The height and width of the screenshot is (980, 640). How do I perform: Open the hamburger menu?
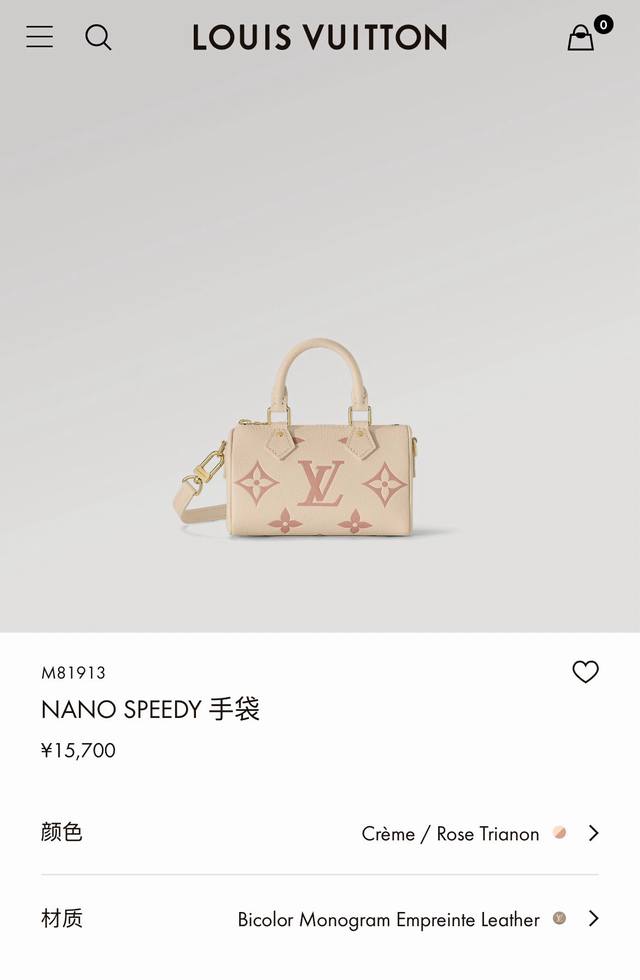[x=40, y=37]
